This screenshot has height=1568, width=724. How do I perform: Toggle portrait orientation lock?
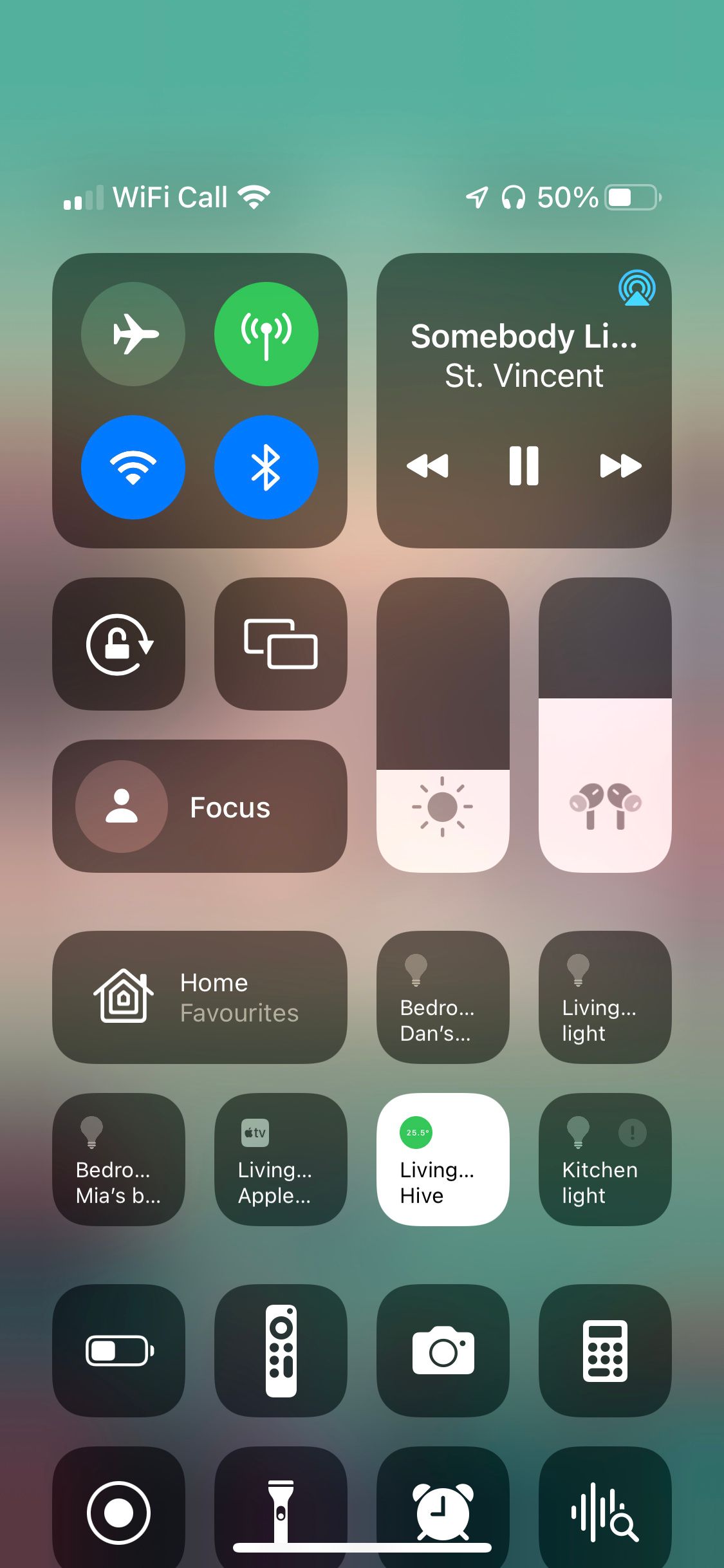[119, 644]
